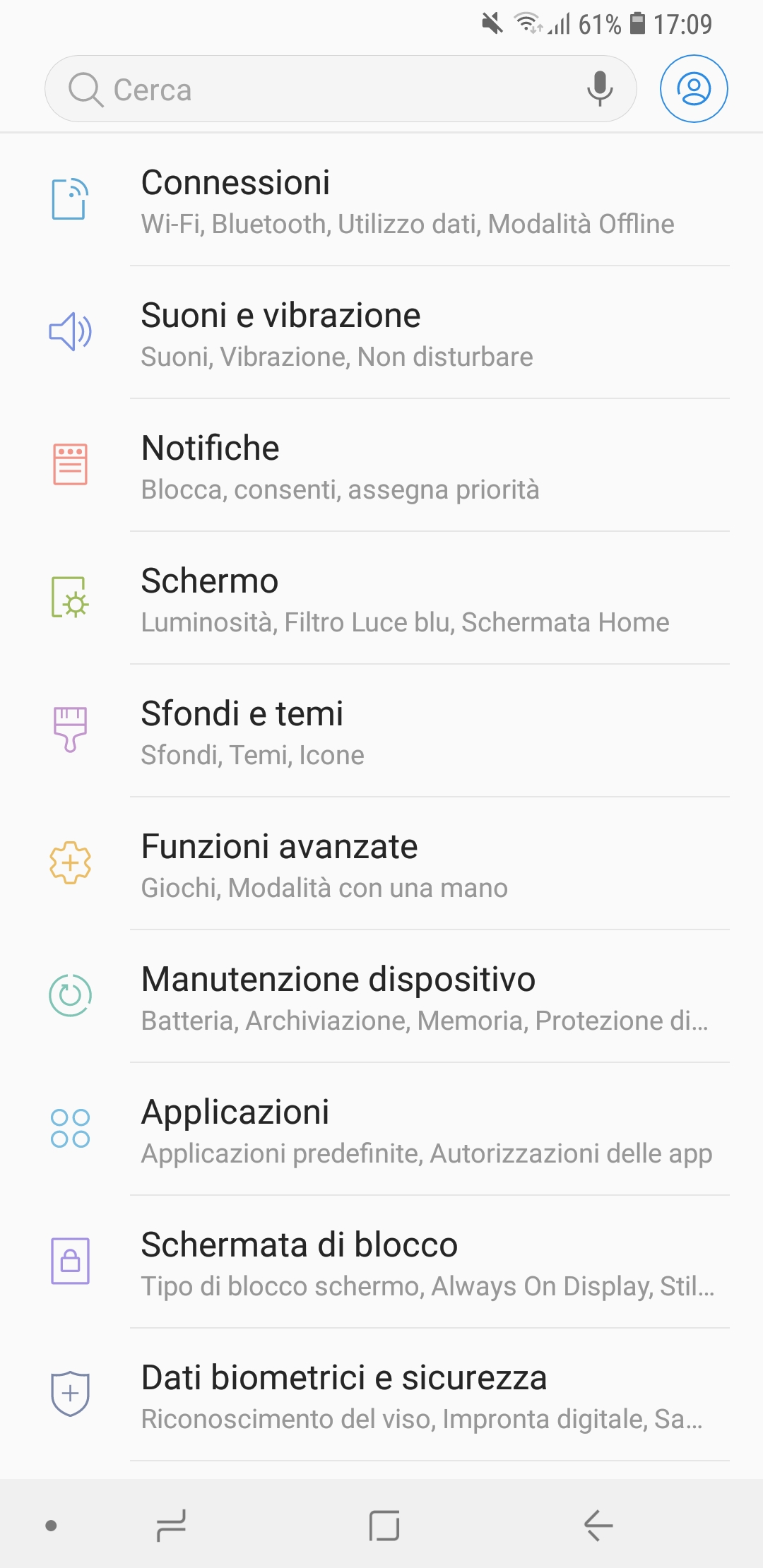Tap the Cerca search field
Viewport: 763px width, 1568px height.
[x=341, y=89]
